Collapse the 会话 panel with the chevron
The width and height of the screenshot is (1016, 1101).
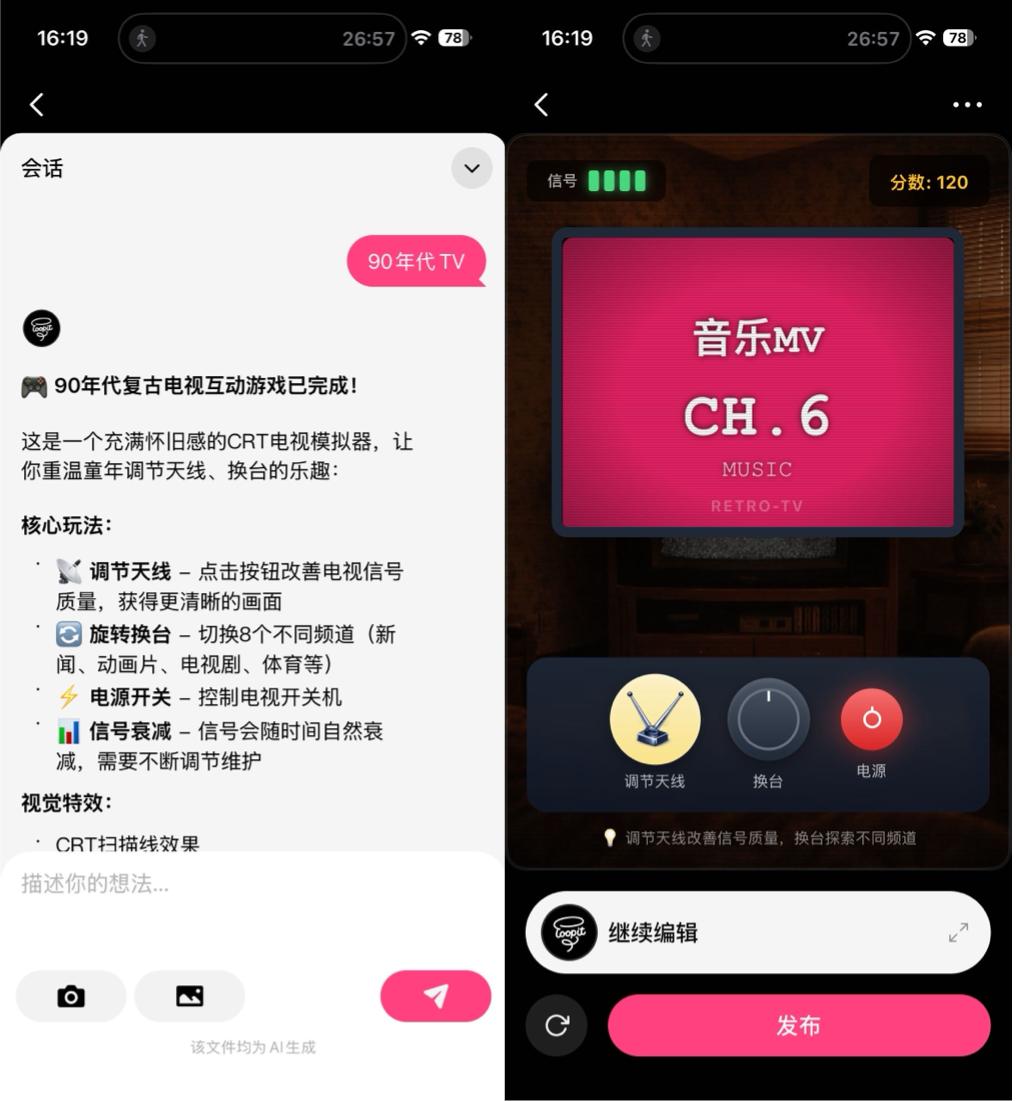pyautogui.click(x=471, y=168)
